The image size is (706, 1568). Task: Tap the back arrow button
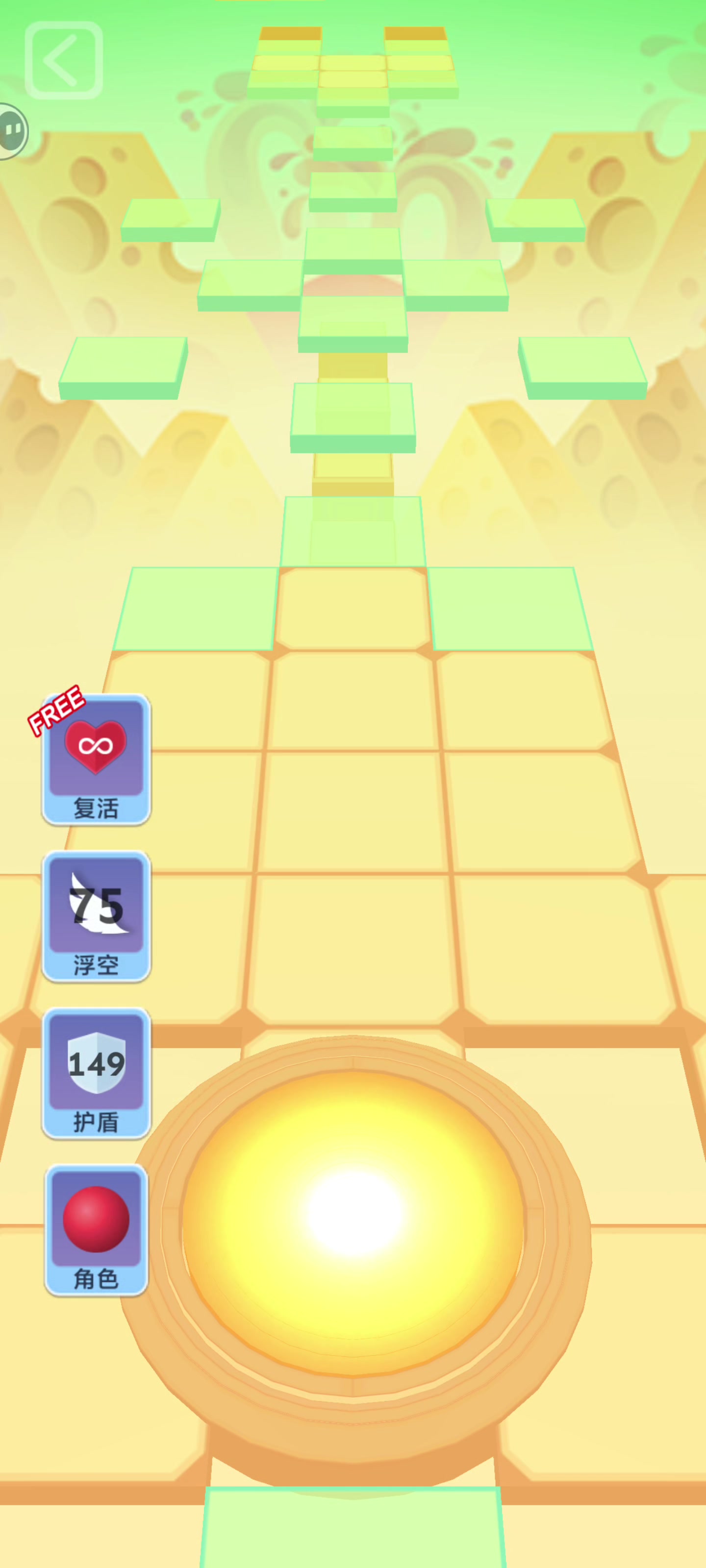coord(63,60)
